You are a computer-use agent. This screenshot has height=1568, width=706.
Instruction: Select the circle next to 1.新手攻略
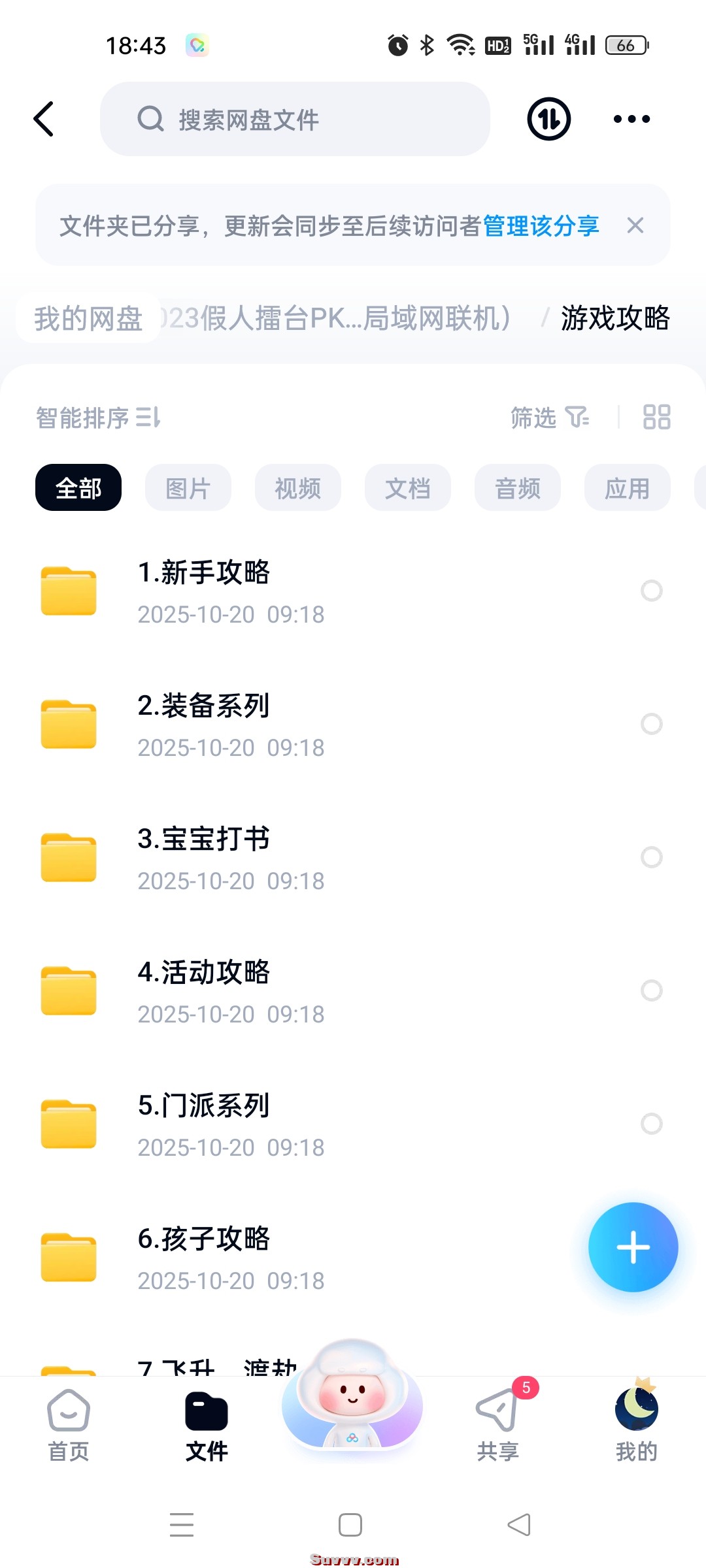coord(651,591)
